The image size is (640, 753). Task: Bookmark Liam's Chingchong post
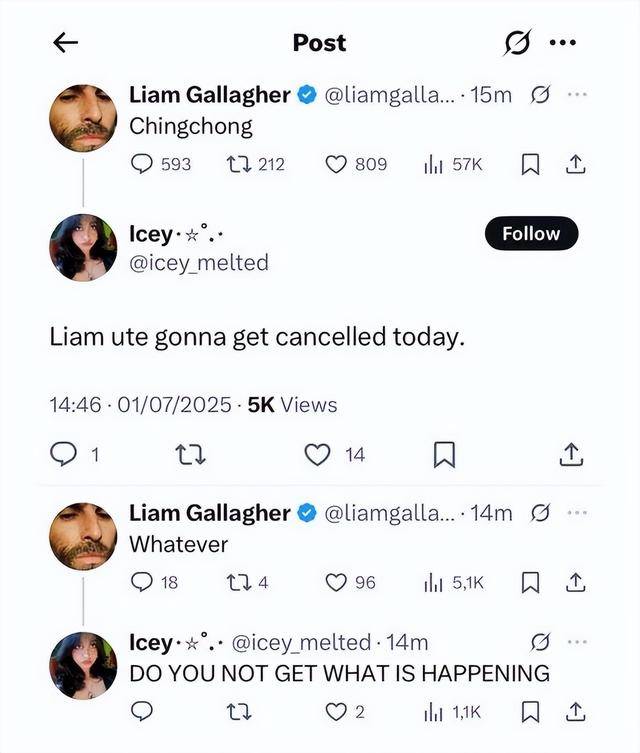pyautogui.click(x=530, y=164)
